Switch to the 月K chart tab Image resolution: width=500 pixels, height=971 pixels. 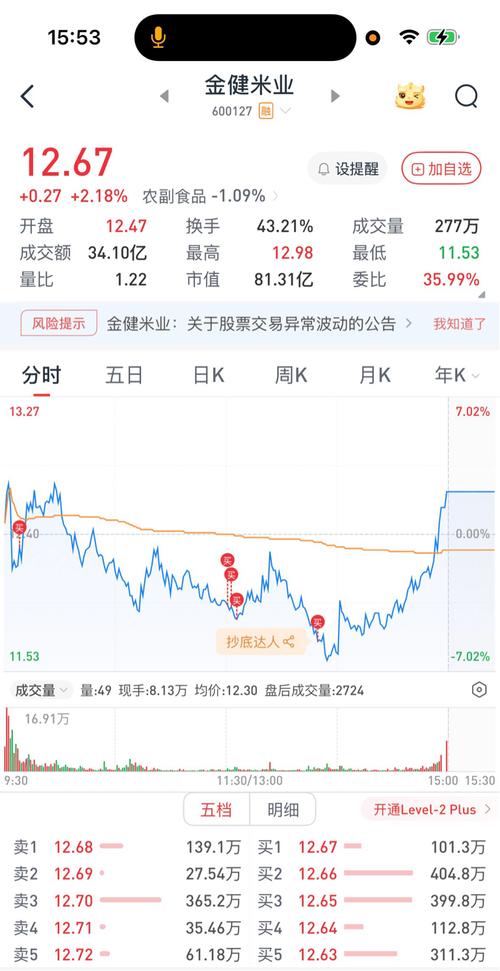pos(375,375)
